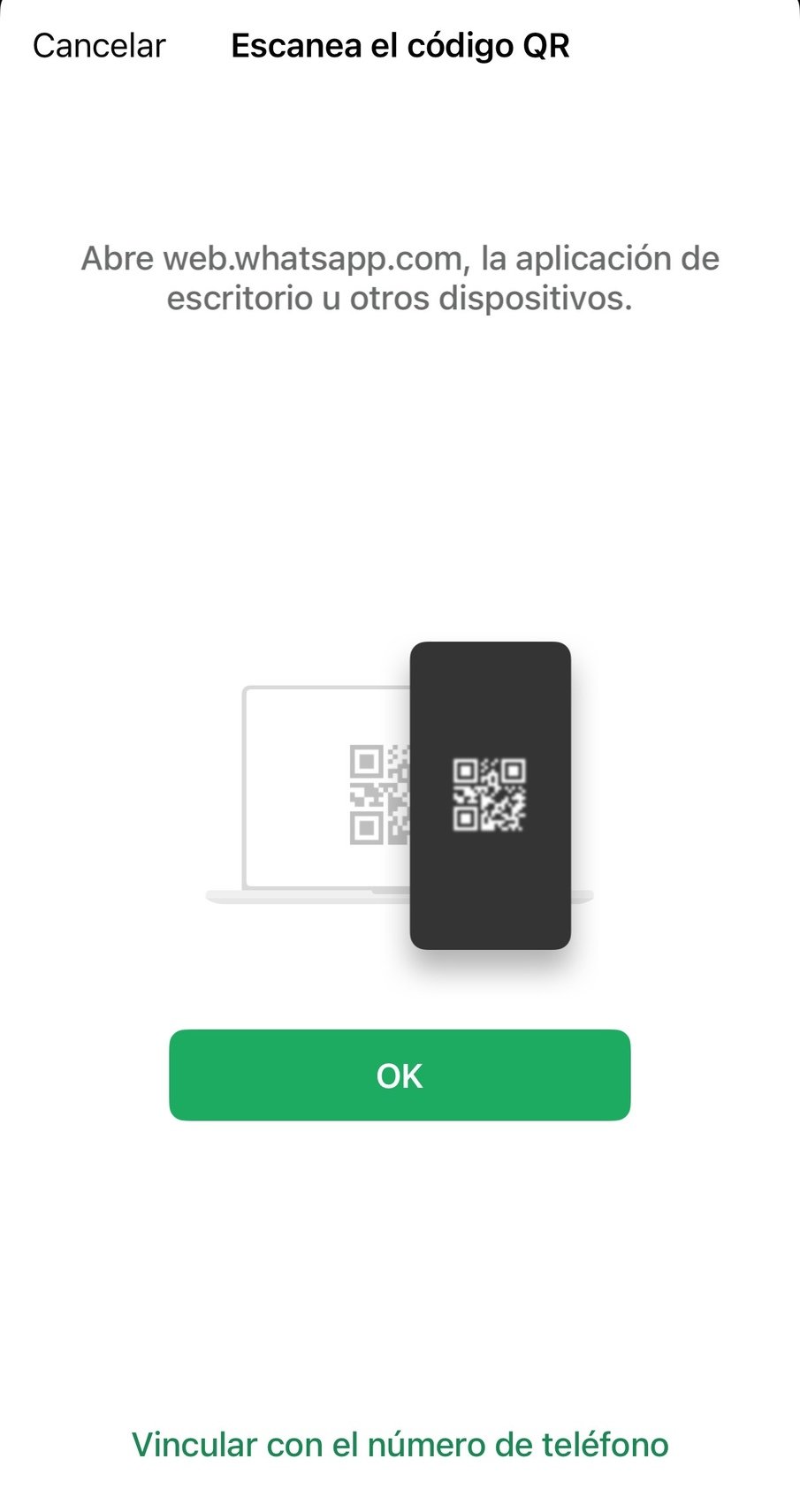
Task: Confirm with the green OK button
Action: tap(400, 1075)
